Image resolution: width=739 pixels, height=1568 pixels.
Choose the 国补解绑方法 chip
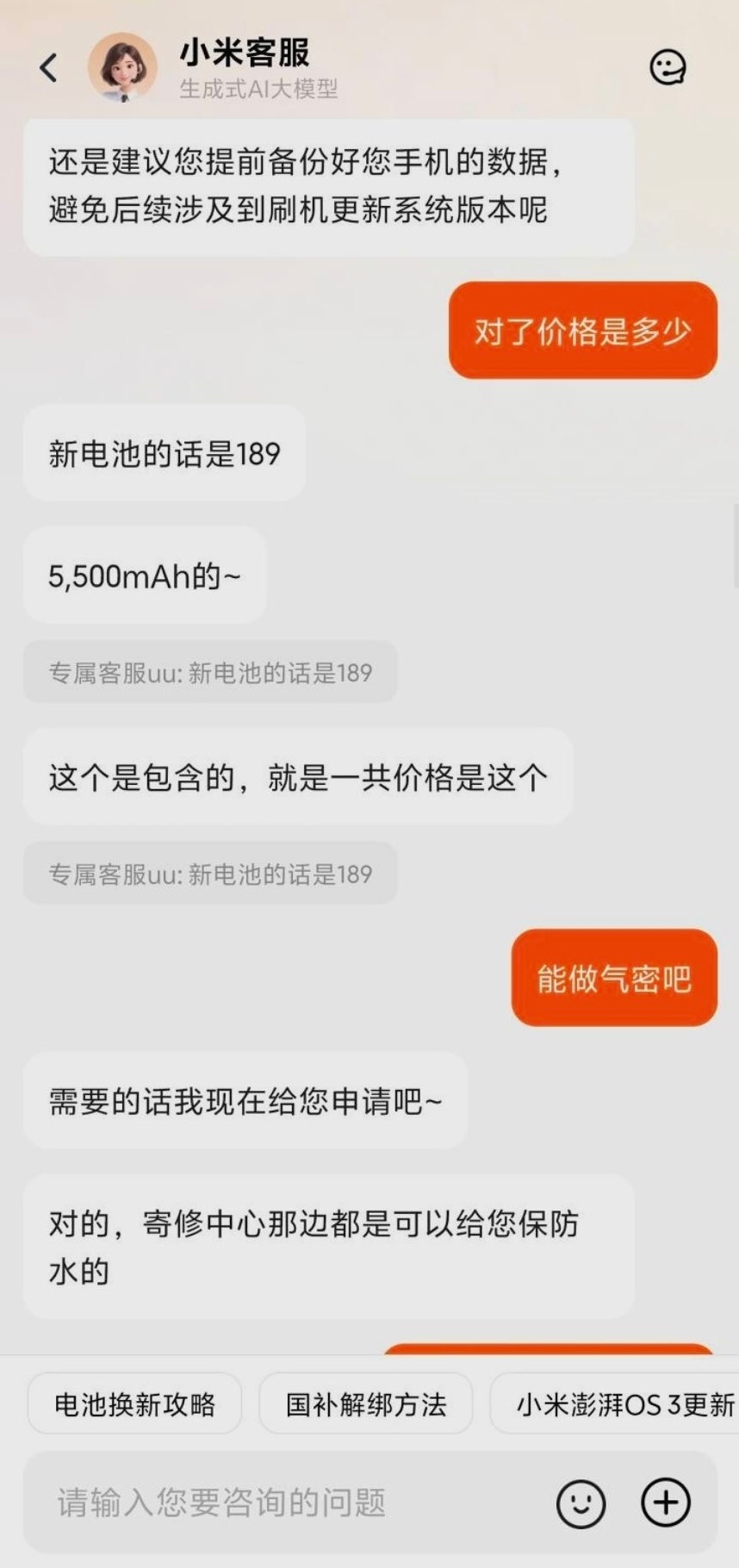[366, 1405]
